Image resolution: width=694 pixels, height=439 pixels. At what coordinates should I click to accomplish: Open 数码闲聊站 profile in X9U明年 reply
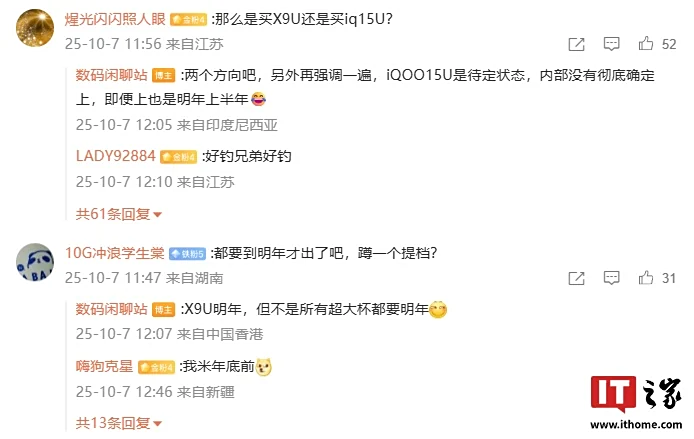[x=112, y=310]
